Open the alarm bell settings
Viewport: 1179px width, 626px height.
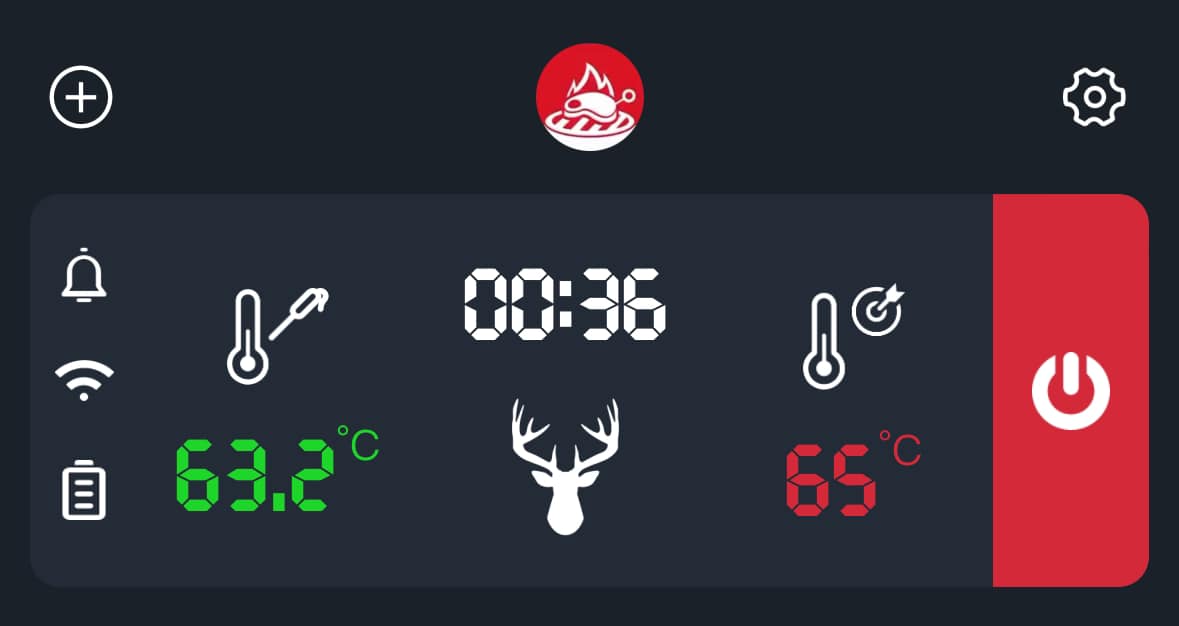(x=84, y=274)
